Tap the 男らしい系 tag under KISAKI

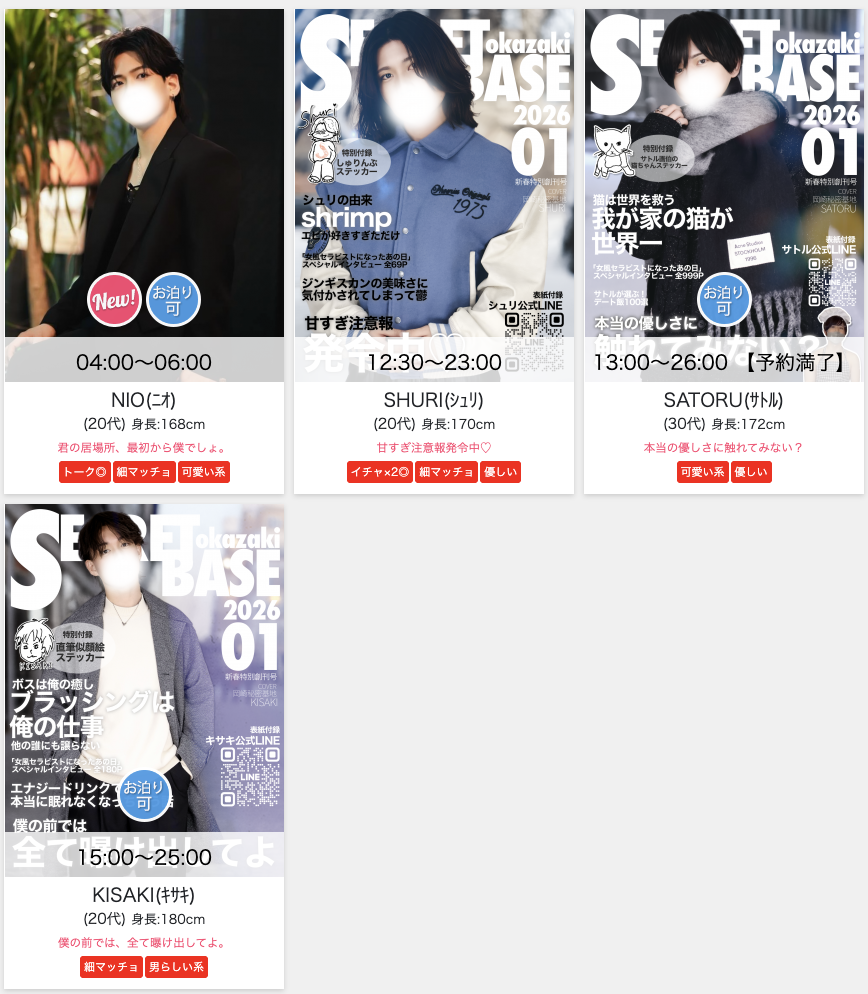point(176,967)
